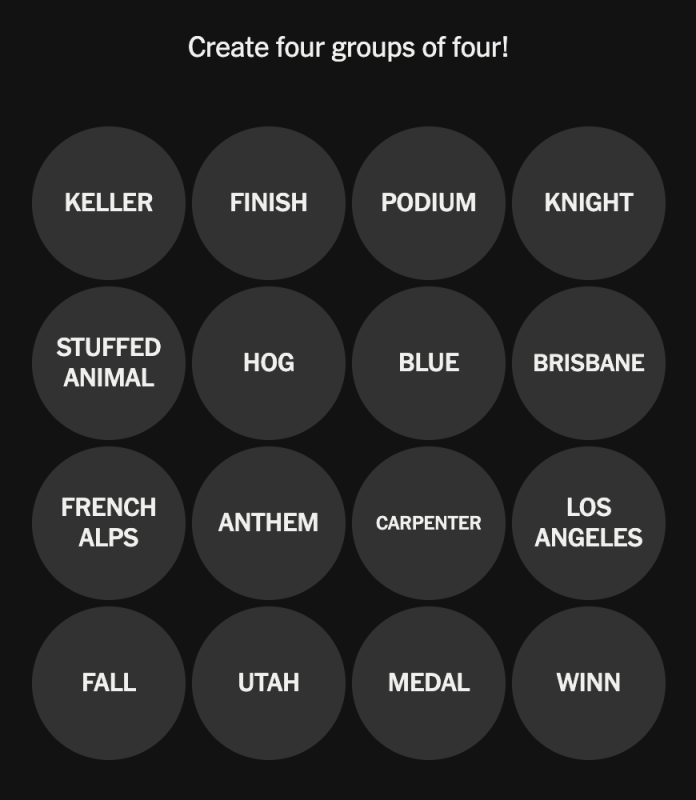
Task: Choose the PODIUM tile
Action: (x=429, y=203)
